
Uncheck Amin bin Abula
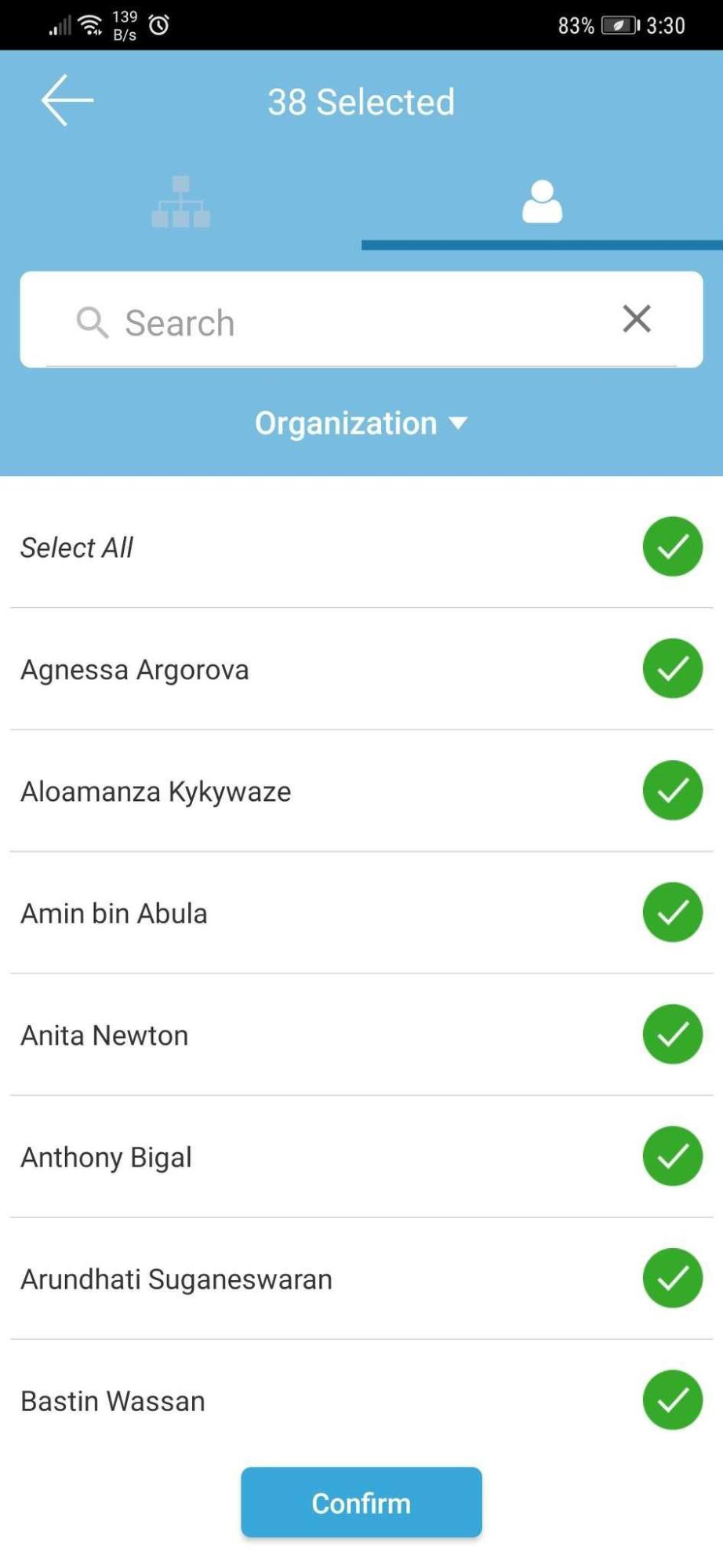pyautogui.click(x=673, y=912)
